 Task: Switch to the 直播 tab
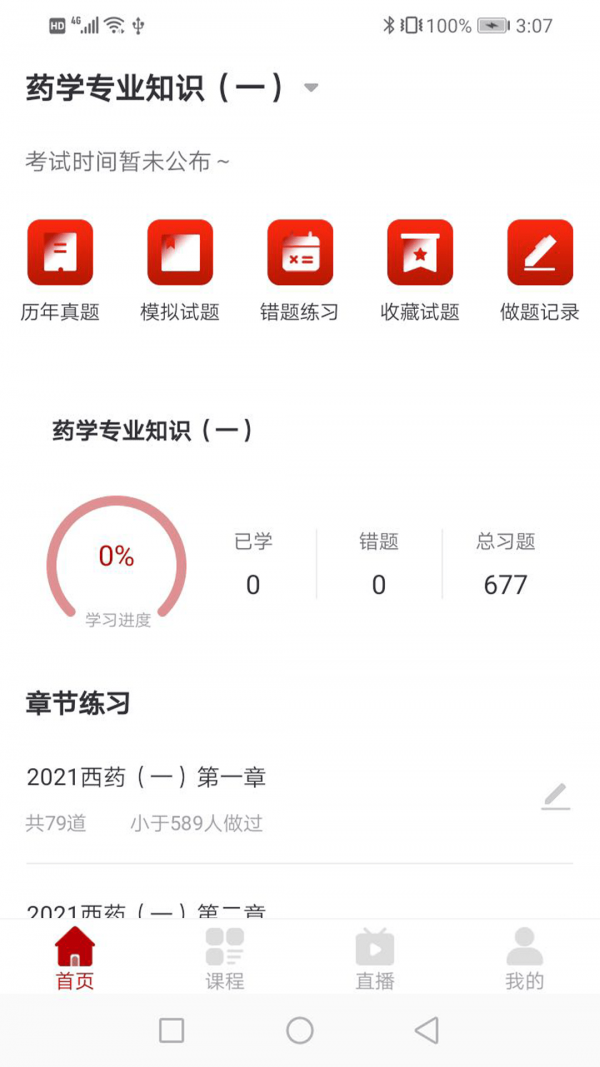click(x=375, y=959)
